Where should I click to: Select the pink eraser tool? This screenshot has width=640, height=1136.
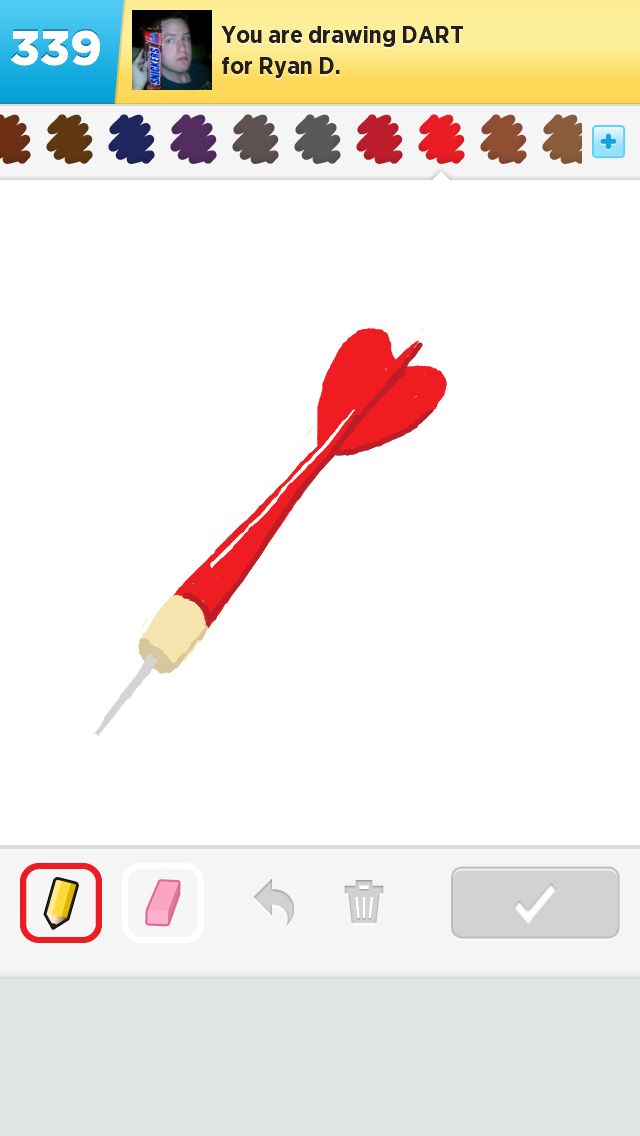pyautogui.click(x=163, y=902)
